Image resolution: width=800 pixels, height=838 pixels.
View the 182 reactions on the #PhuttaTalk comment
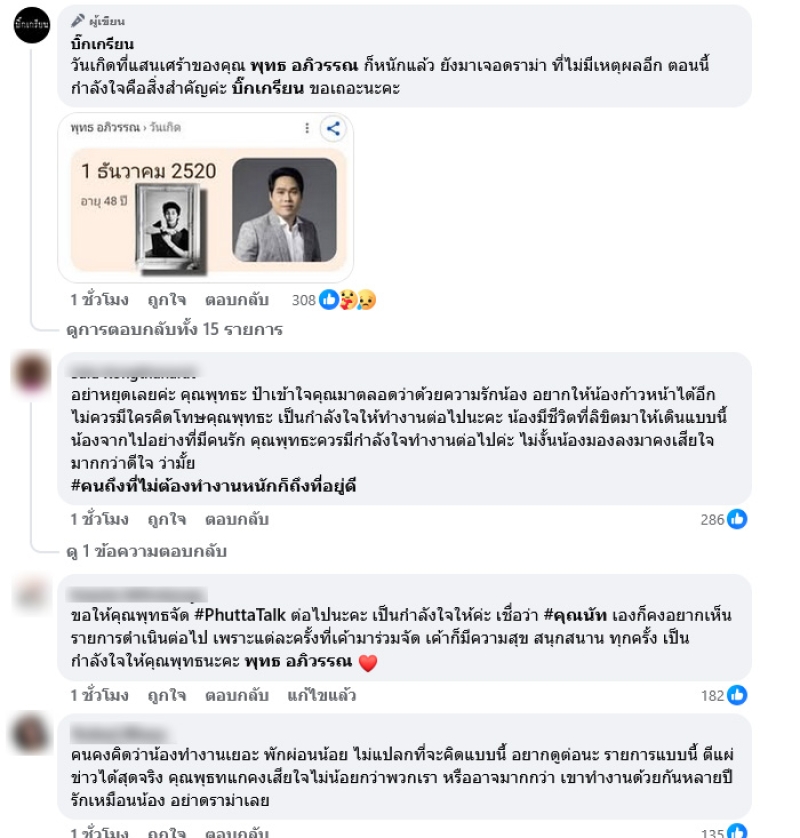(725, 695)
